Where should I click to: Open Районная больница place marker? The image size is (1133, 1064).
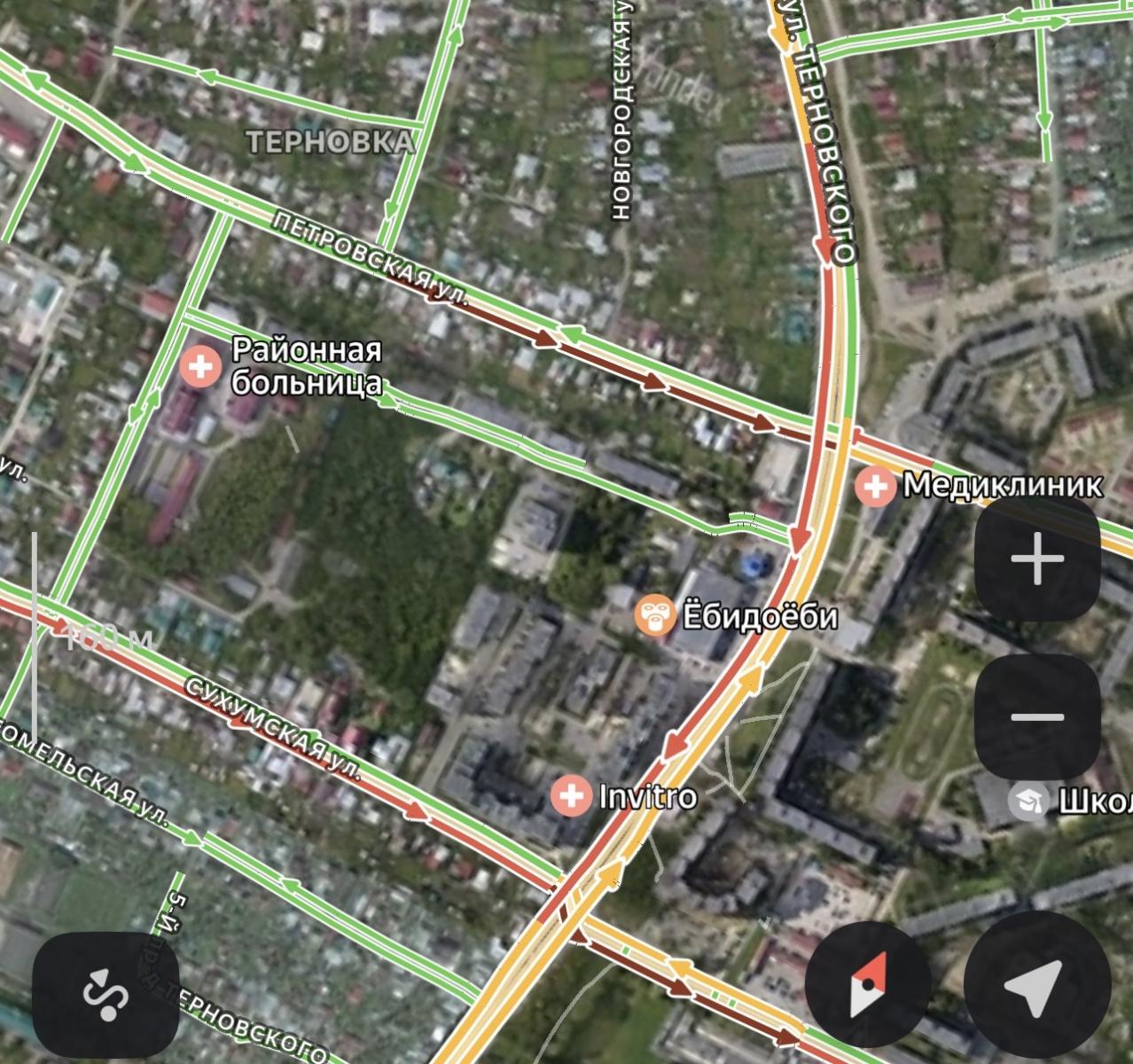click(201, 365)
